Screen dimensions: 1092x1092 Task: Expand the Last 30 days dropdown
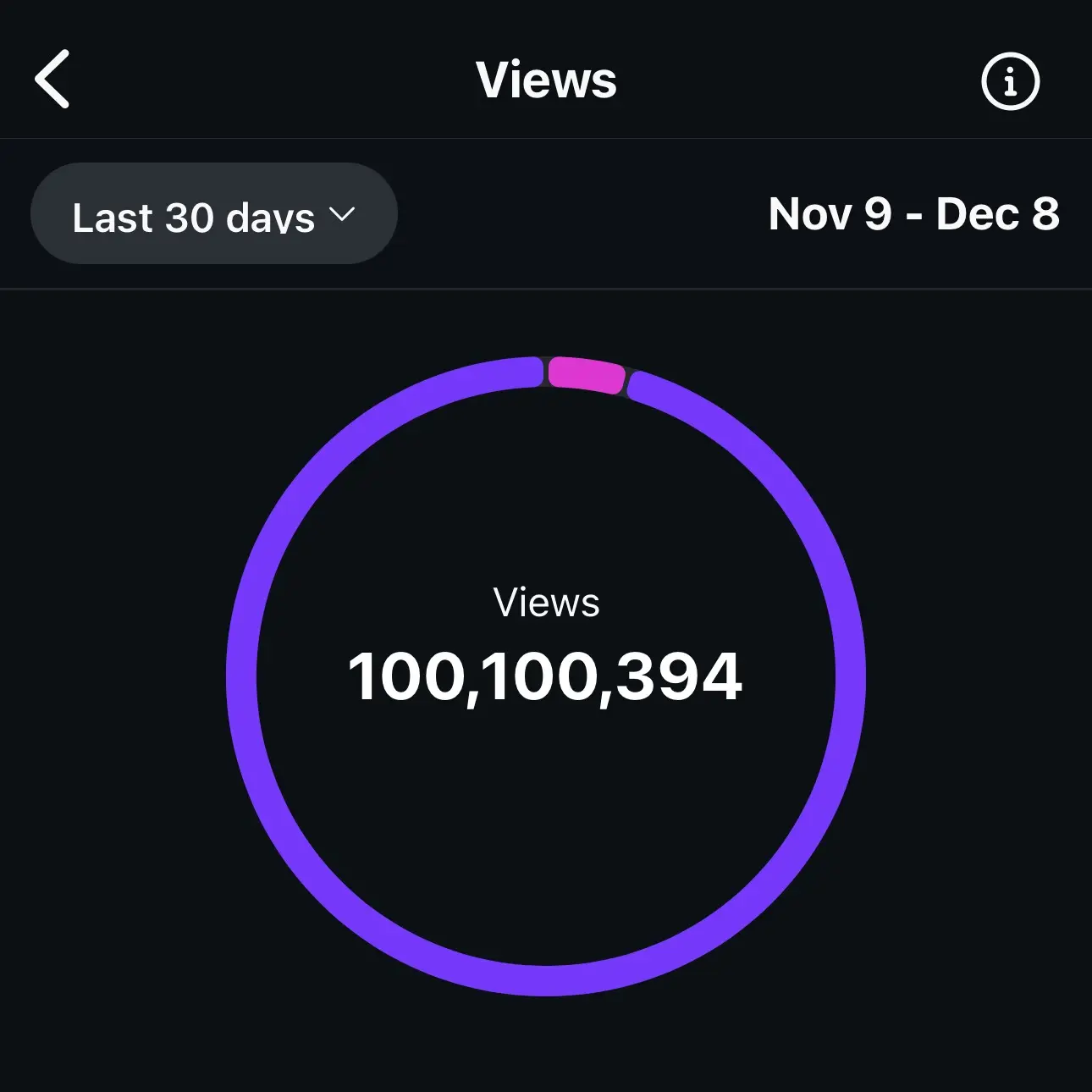(x=213, y=215)
